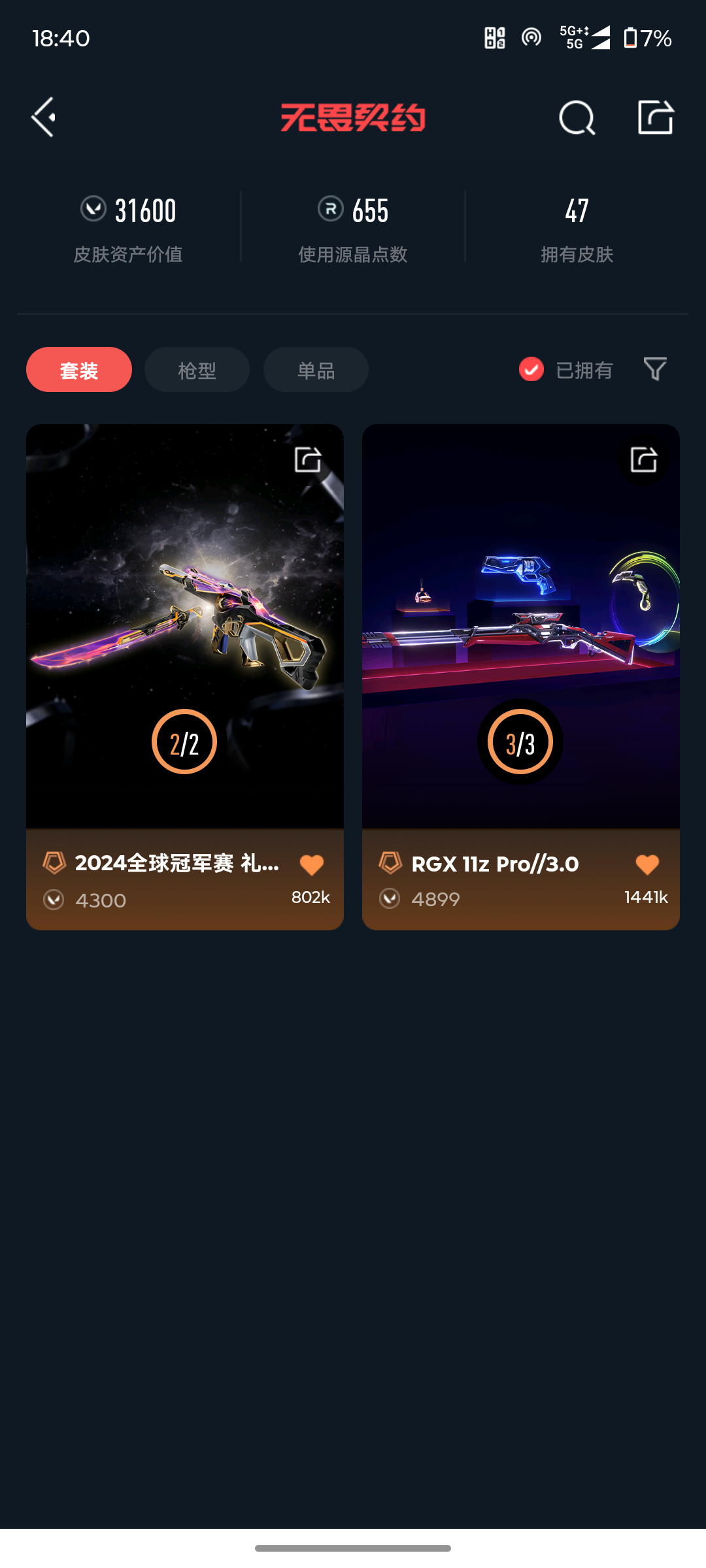Open the RGX 11z Pro//3.0 bundle card
The width and height of the screenshot is (706, 1568).
[x=520, y=627]
